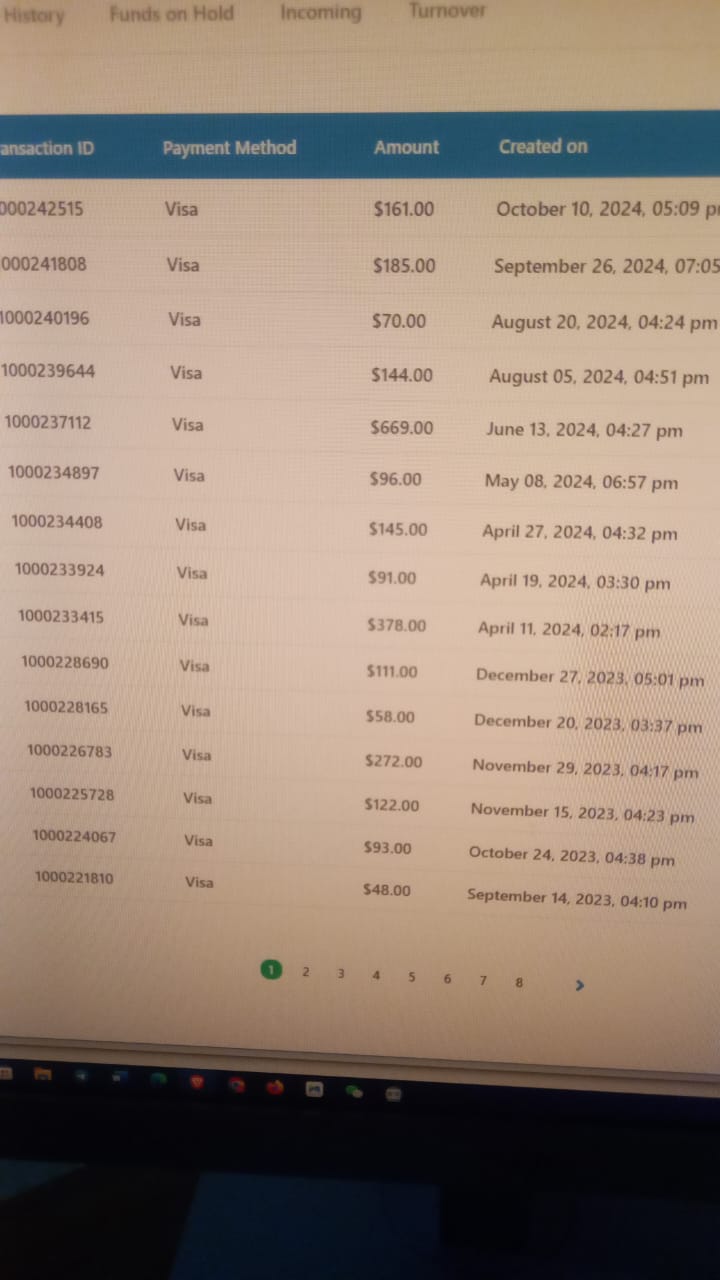Go to page 6 of transactions
The height and width of the screenshot is (1280, 720).
pyautogui.click(x=447, y=979)
